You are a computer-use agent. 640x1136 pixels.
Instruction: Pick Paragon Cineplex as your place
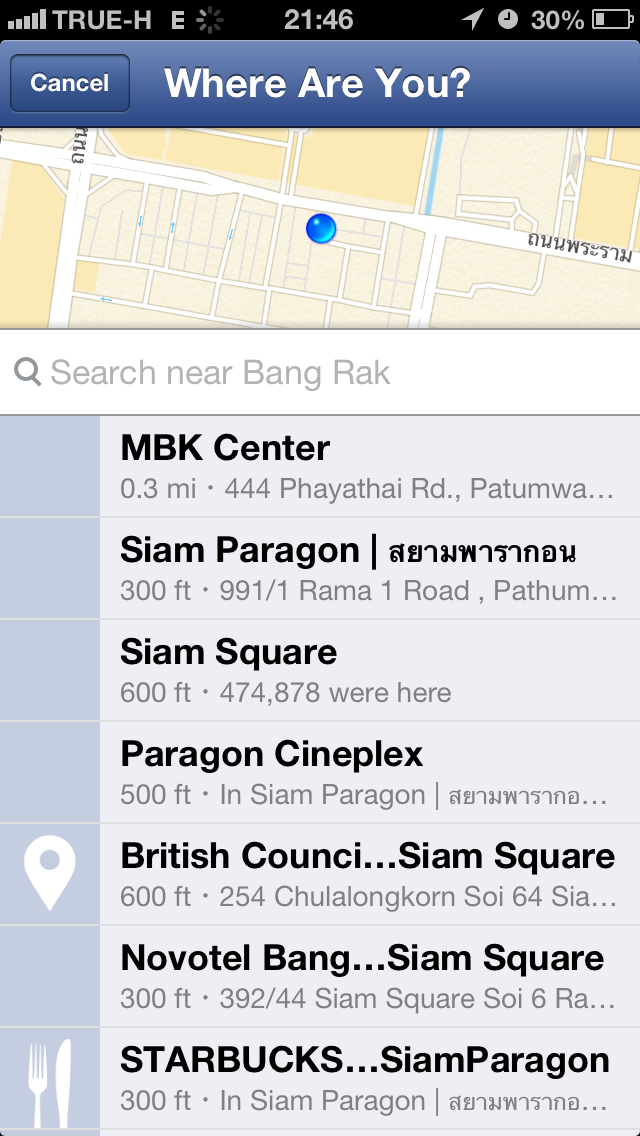[320, 773]
